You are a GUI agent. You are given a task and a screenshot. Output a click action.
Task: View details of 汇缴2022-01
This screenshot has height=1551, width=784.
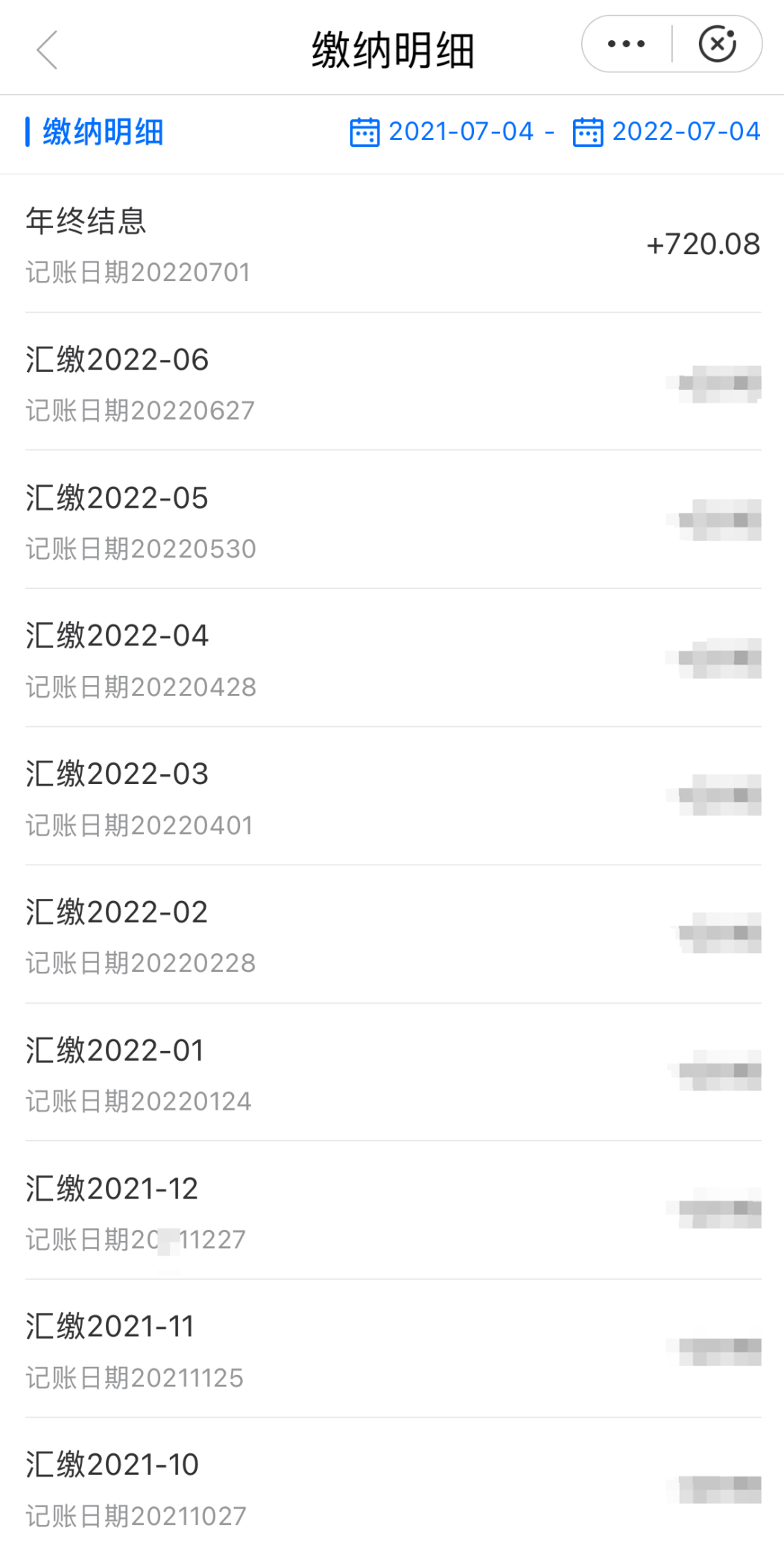tap(393, 1073)
